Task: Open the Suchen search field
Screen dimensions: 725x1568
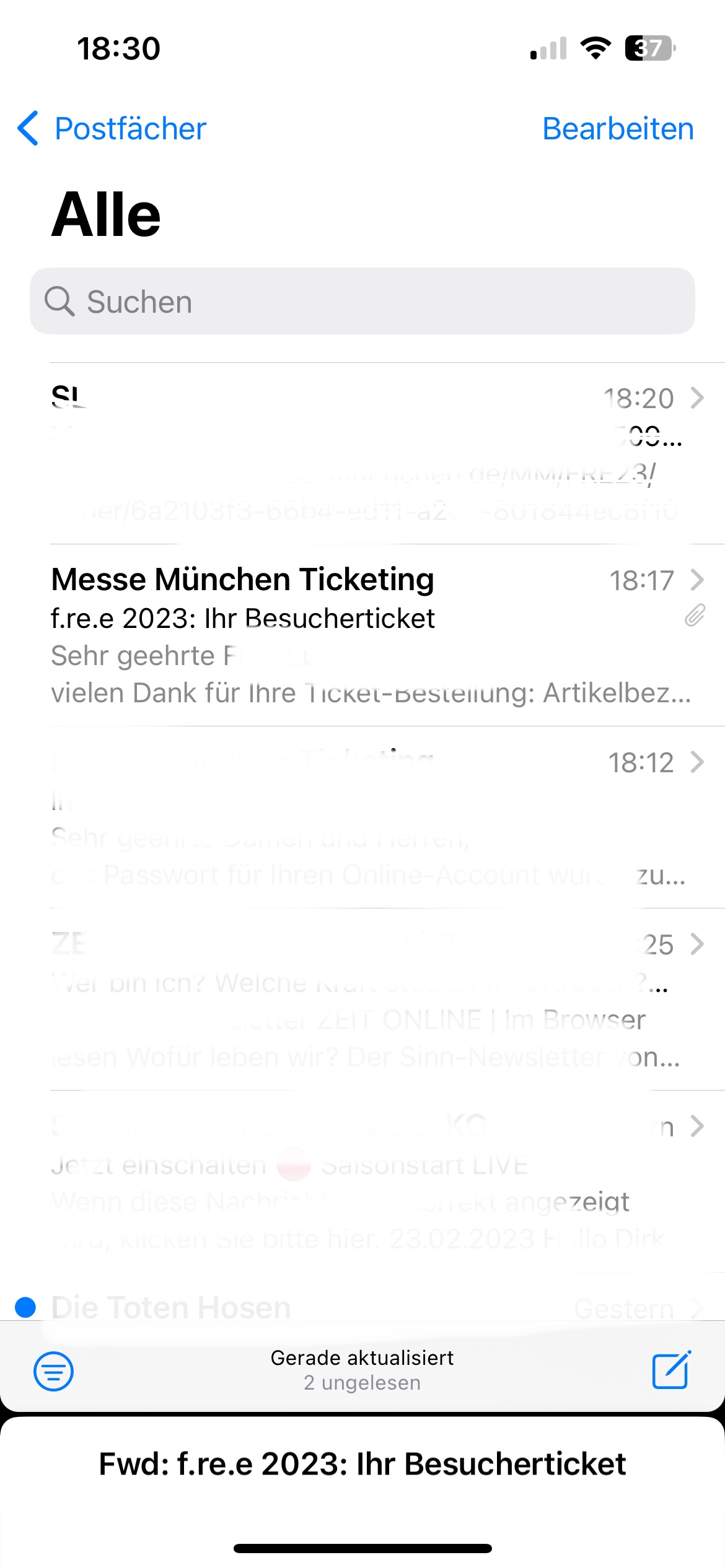Action: 362,302
